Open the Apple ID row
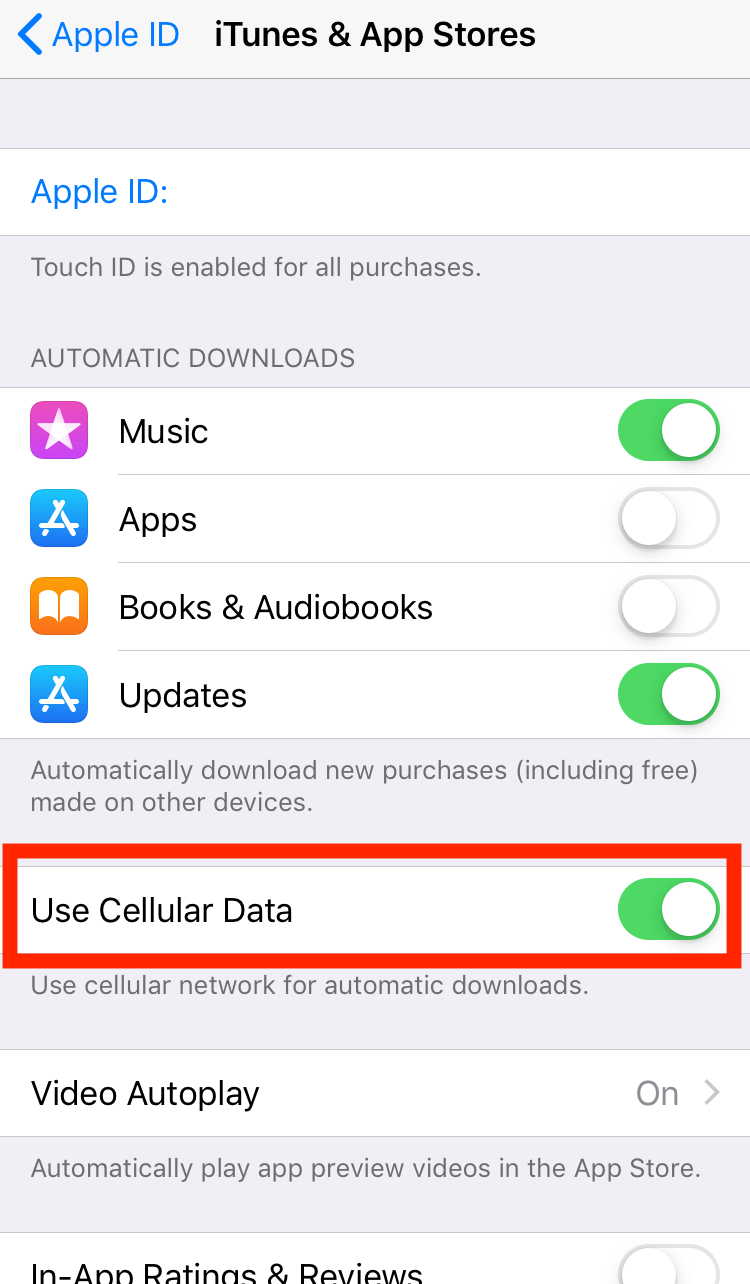Image resolution: width=750 pixels, height=1284 pixels. (375, 192)
